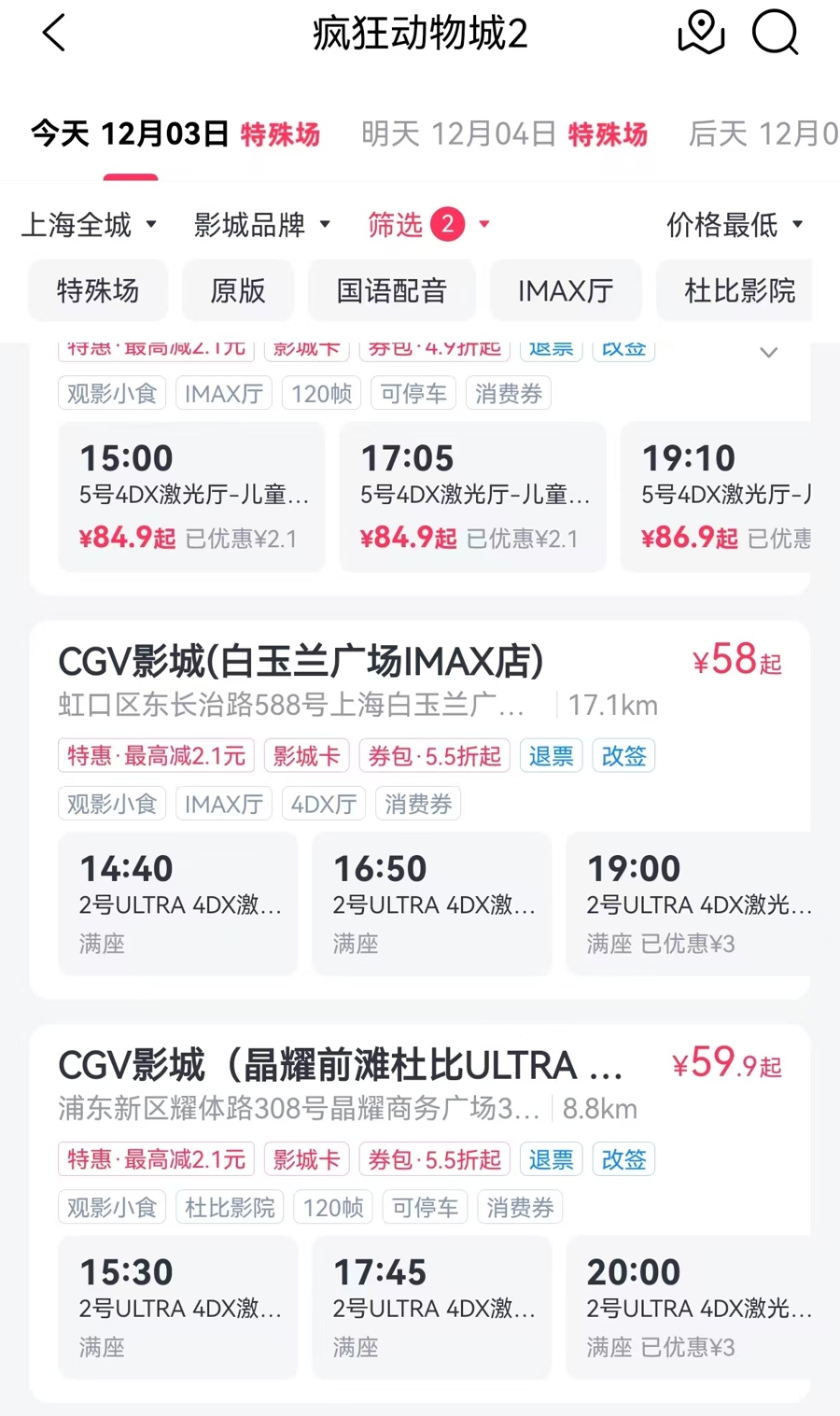840x1416 pixels.
Task: Open CGV影城(白玉兰广场IMAX店) cinema
Action: point(301,662)
